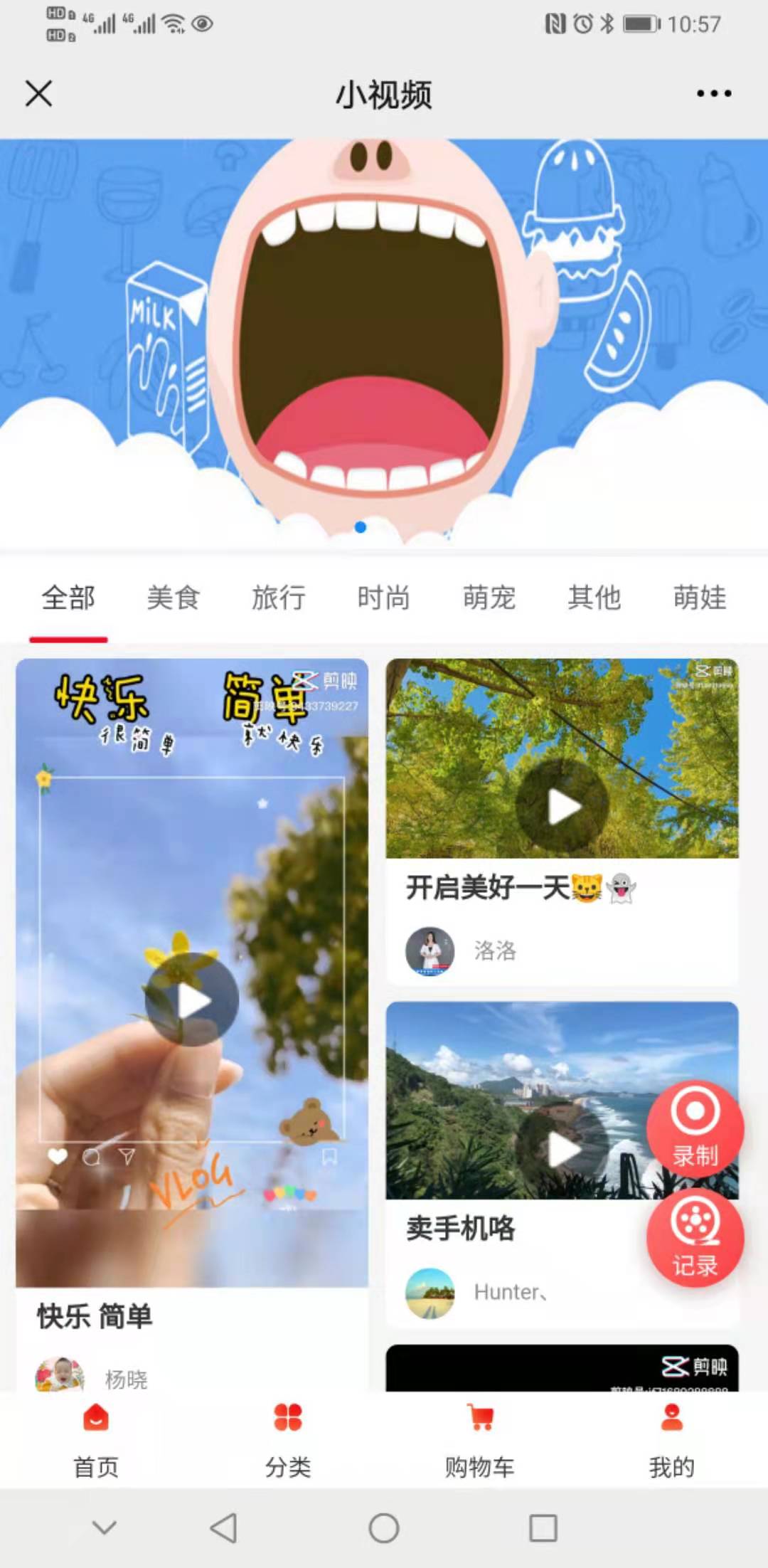Image resolution: width=768 pixels, height=1568 pixels.
Task: Go to the 首页 home tab
Action: point(96,1439)
